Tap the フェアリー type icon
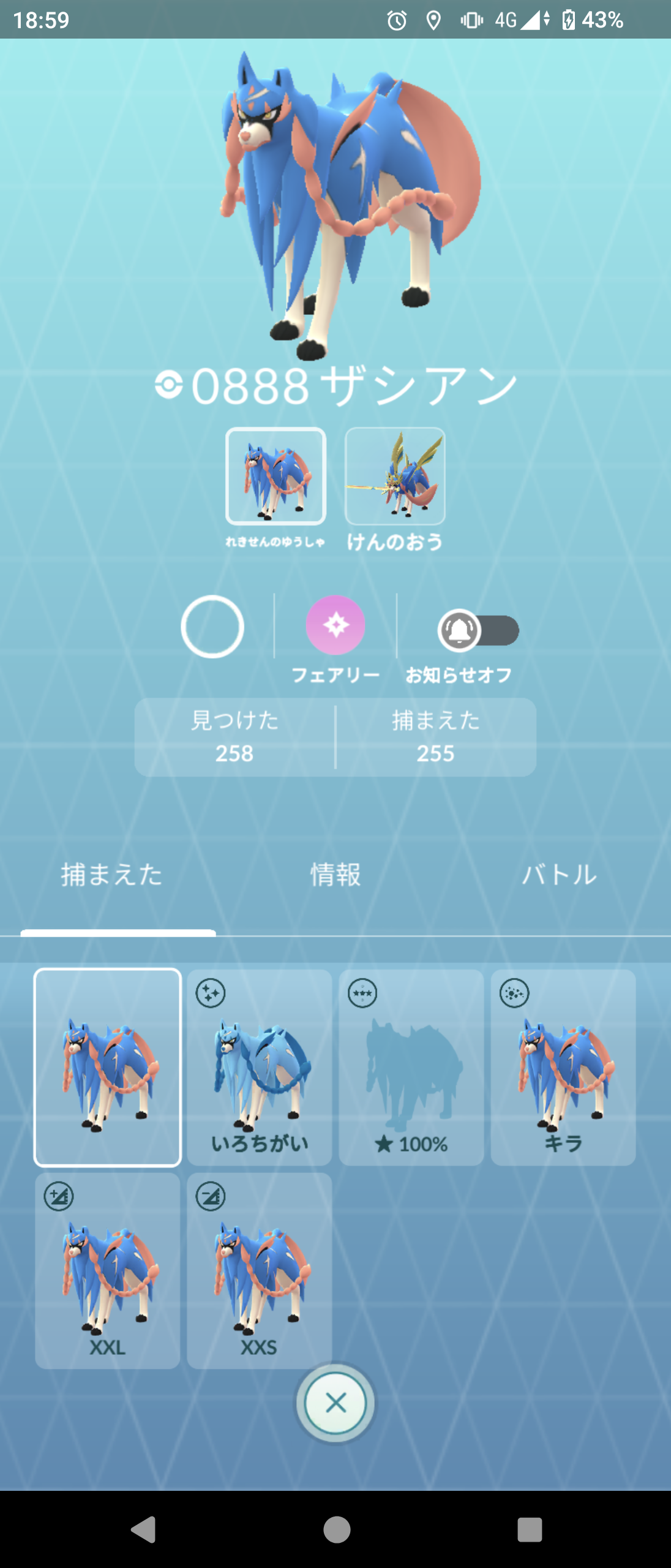671x1568 pixels. (335, 625)
